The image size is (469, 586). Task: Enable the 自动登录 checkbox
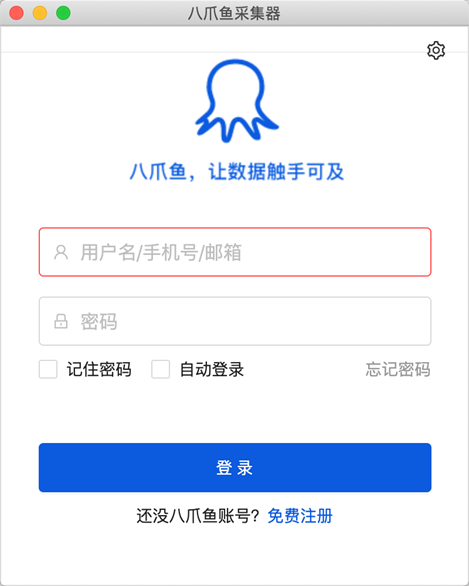coord(160,369)
